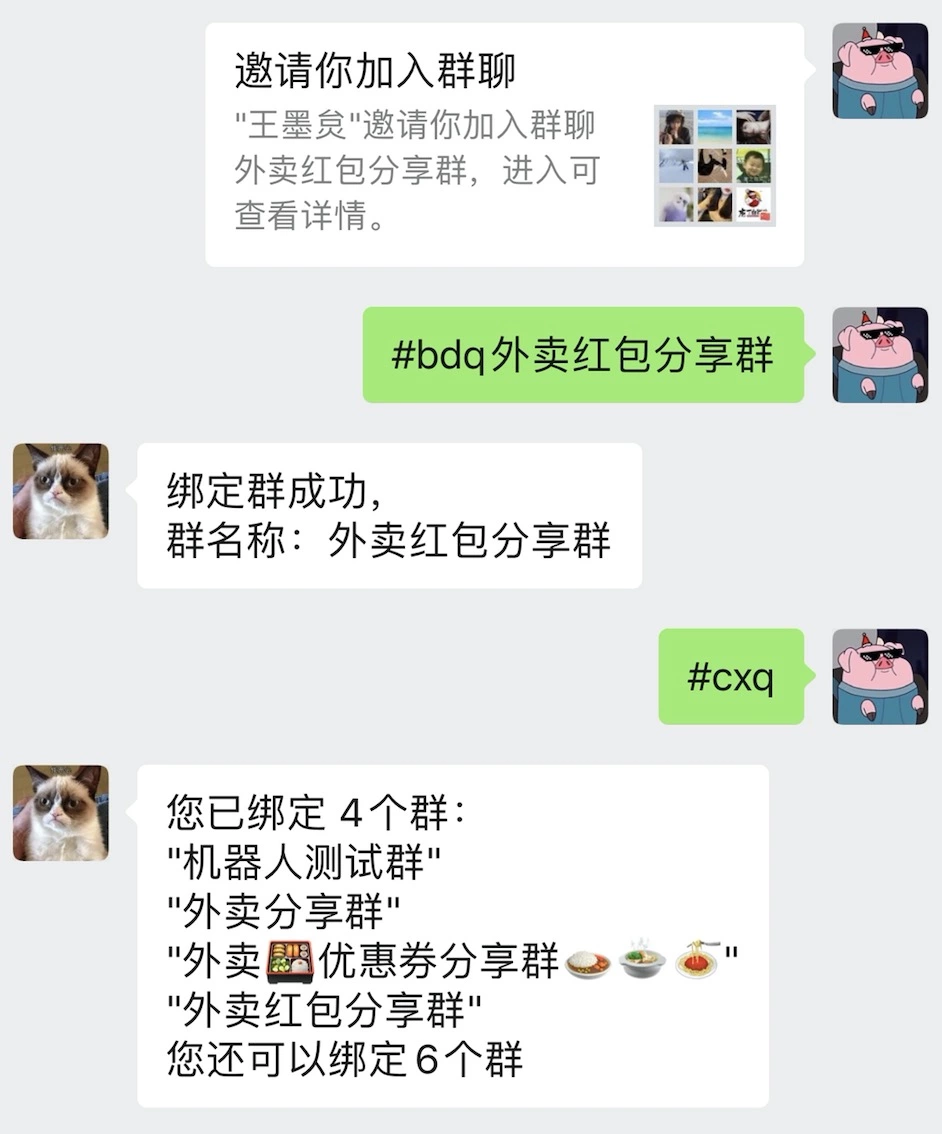The height and width of the screenshot is (1134, 942).
Task: Open cat avatar next to 您已绑定4个群 message
Action: [x=61, y=813]
